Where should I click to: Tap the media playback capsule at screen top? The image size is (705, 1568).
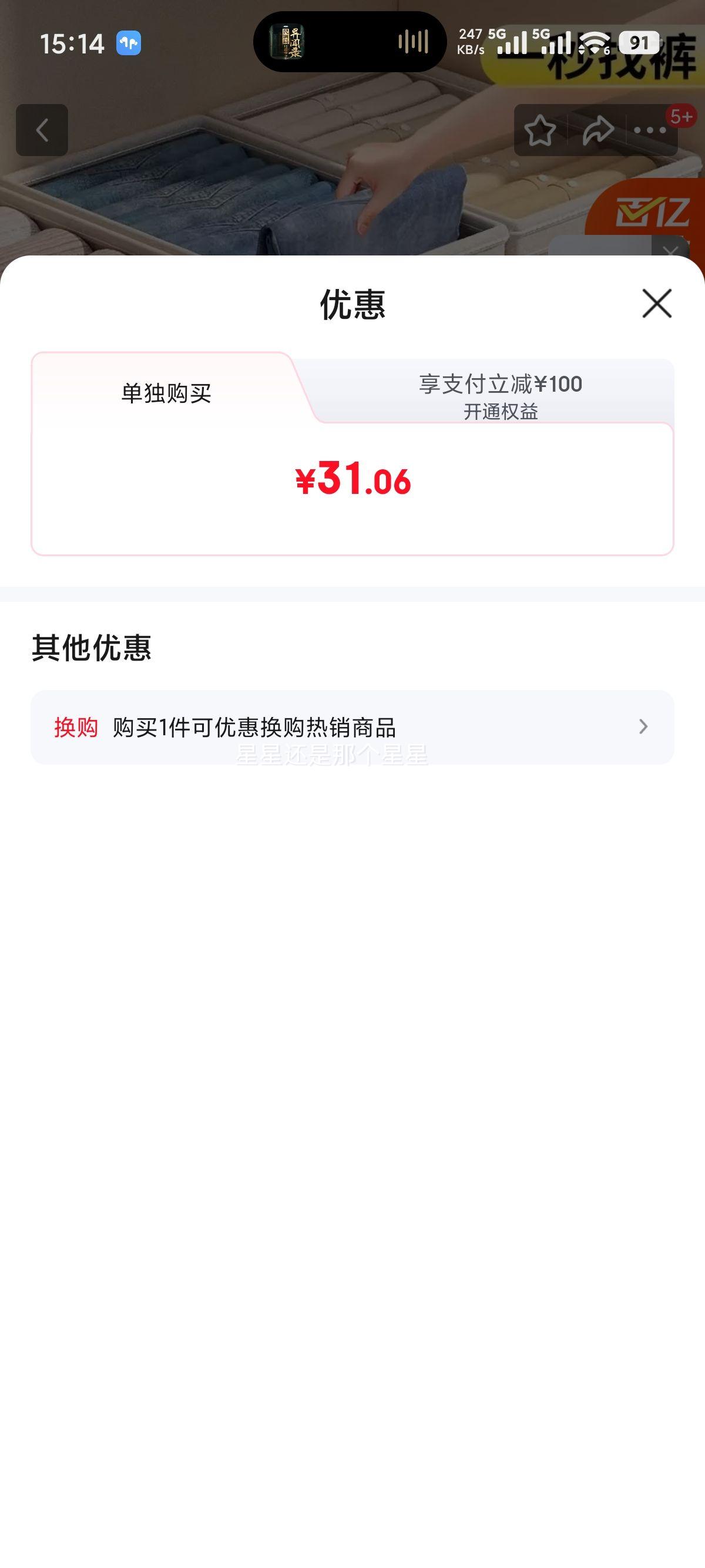click(351, 41)
